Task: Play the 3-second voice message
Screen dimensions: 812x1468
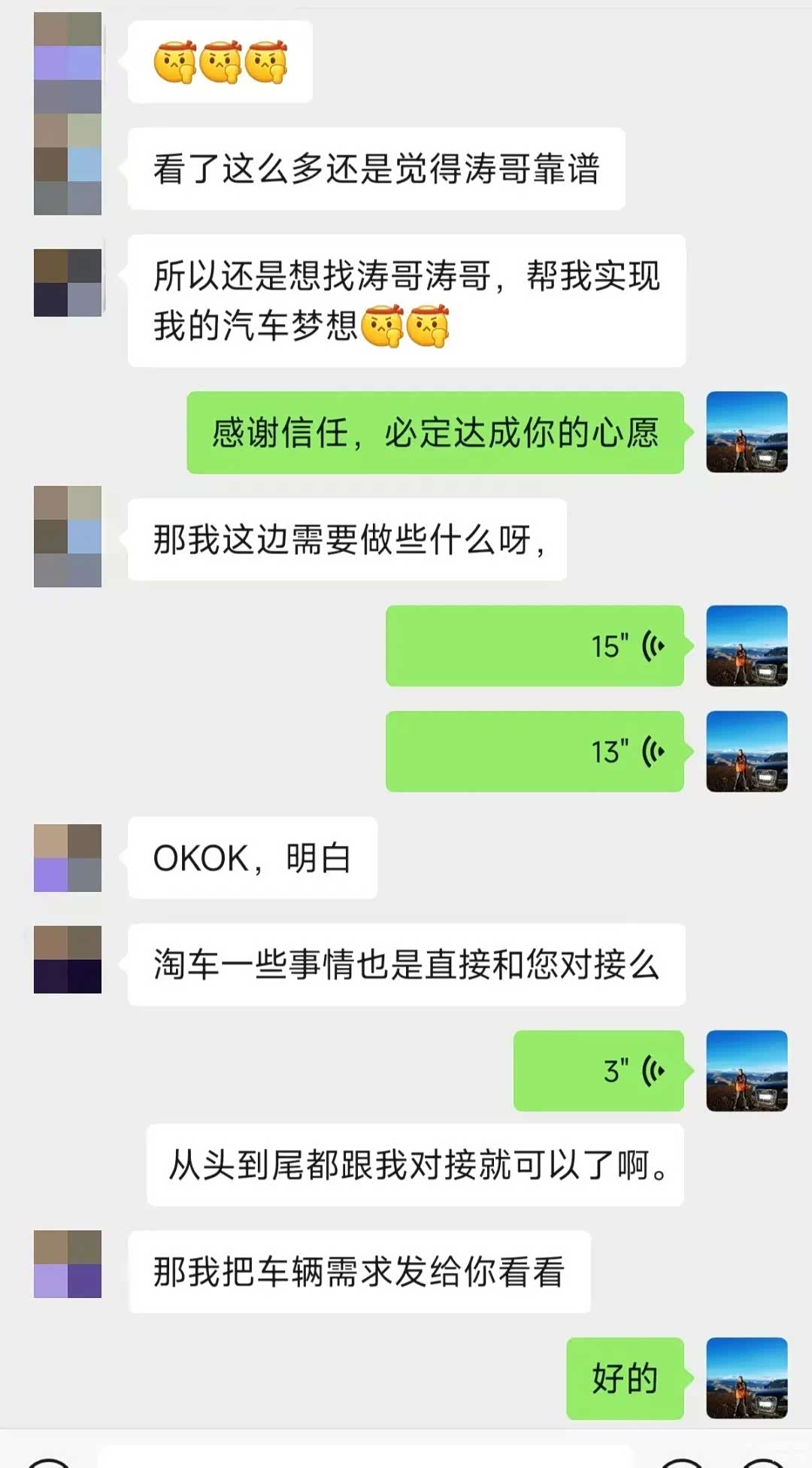Action: pyautogui.click(x=598, y=1070)
